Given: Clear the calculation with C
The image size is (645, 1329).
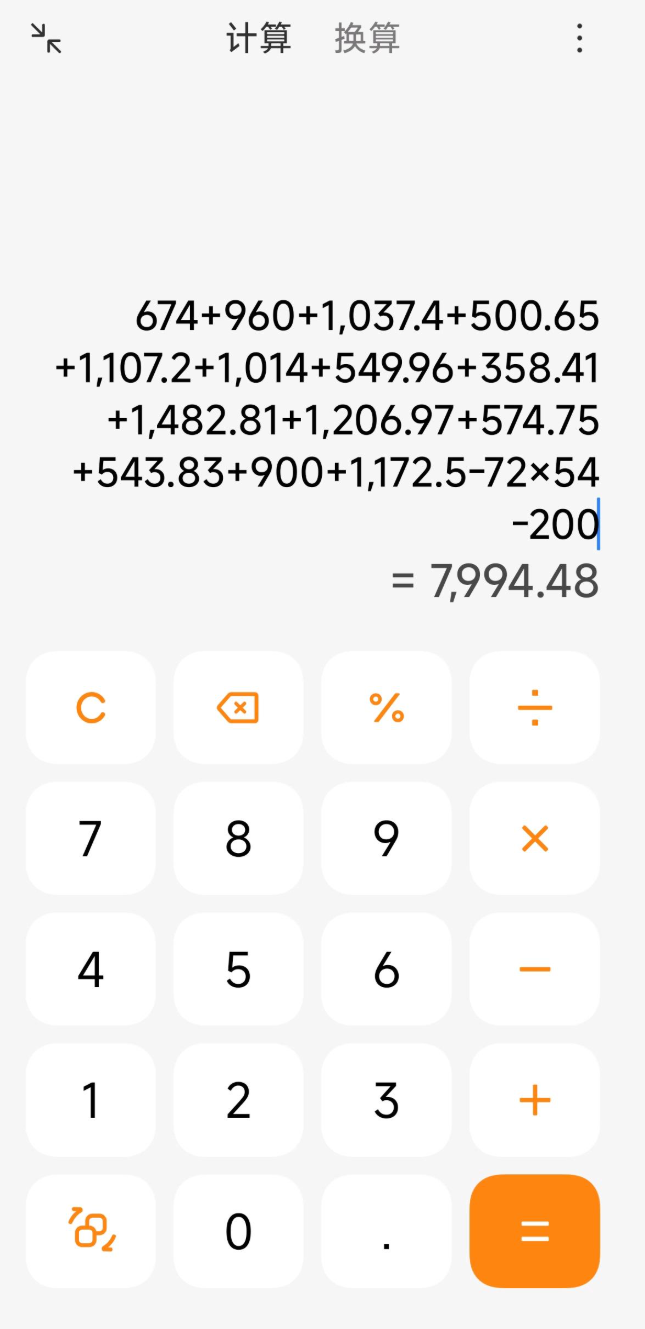Looking at the screenshot, I should pyautogui.click(x=91, y=708).
